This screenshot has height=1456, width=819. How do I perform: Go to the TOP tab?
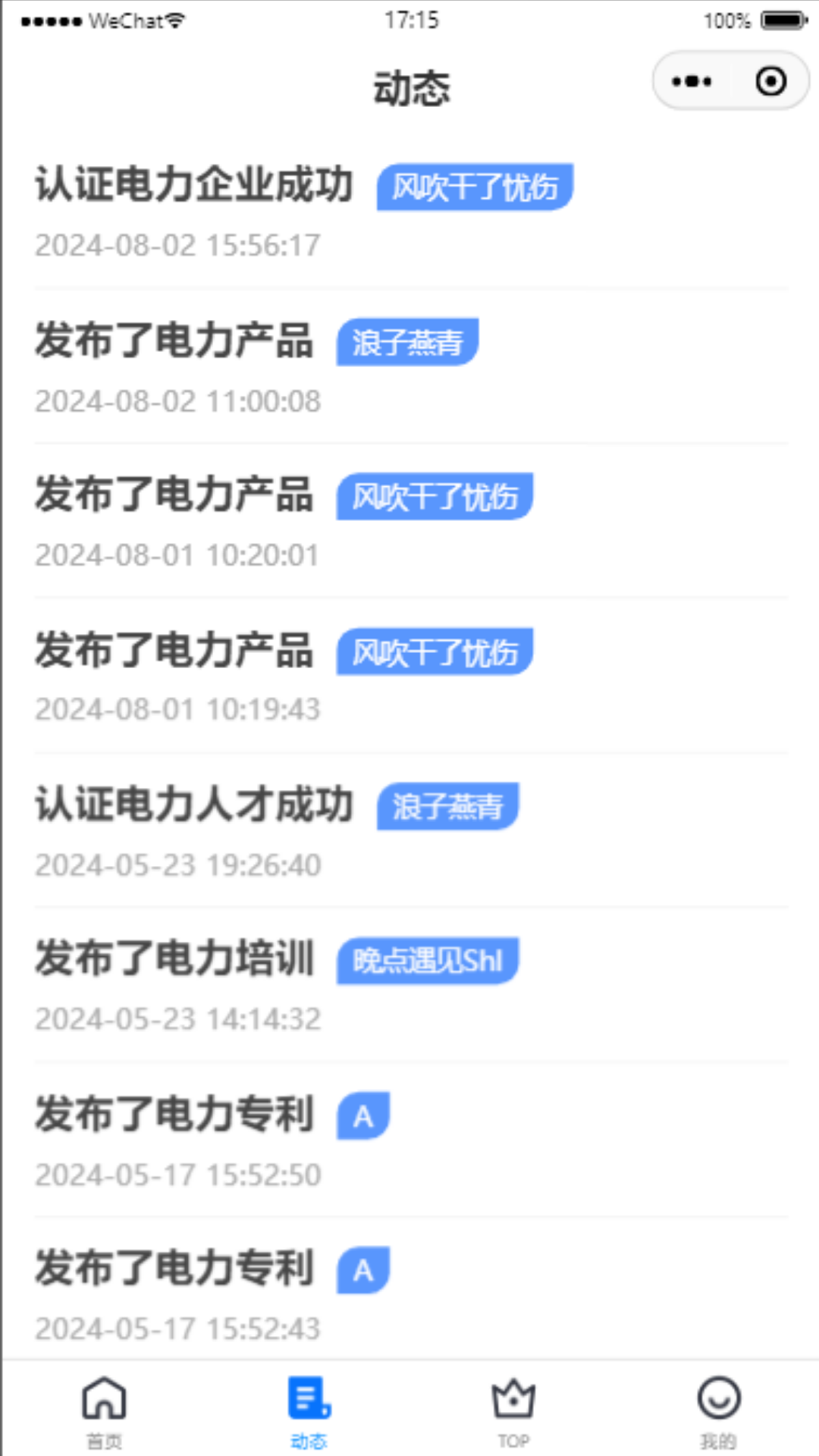click(513, 1411)
